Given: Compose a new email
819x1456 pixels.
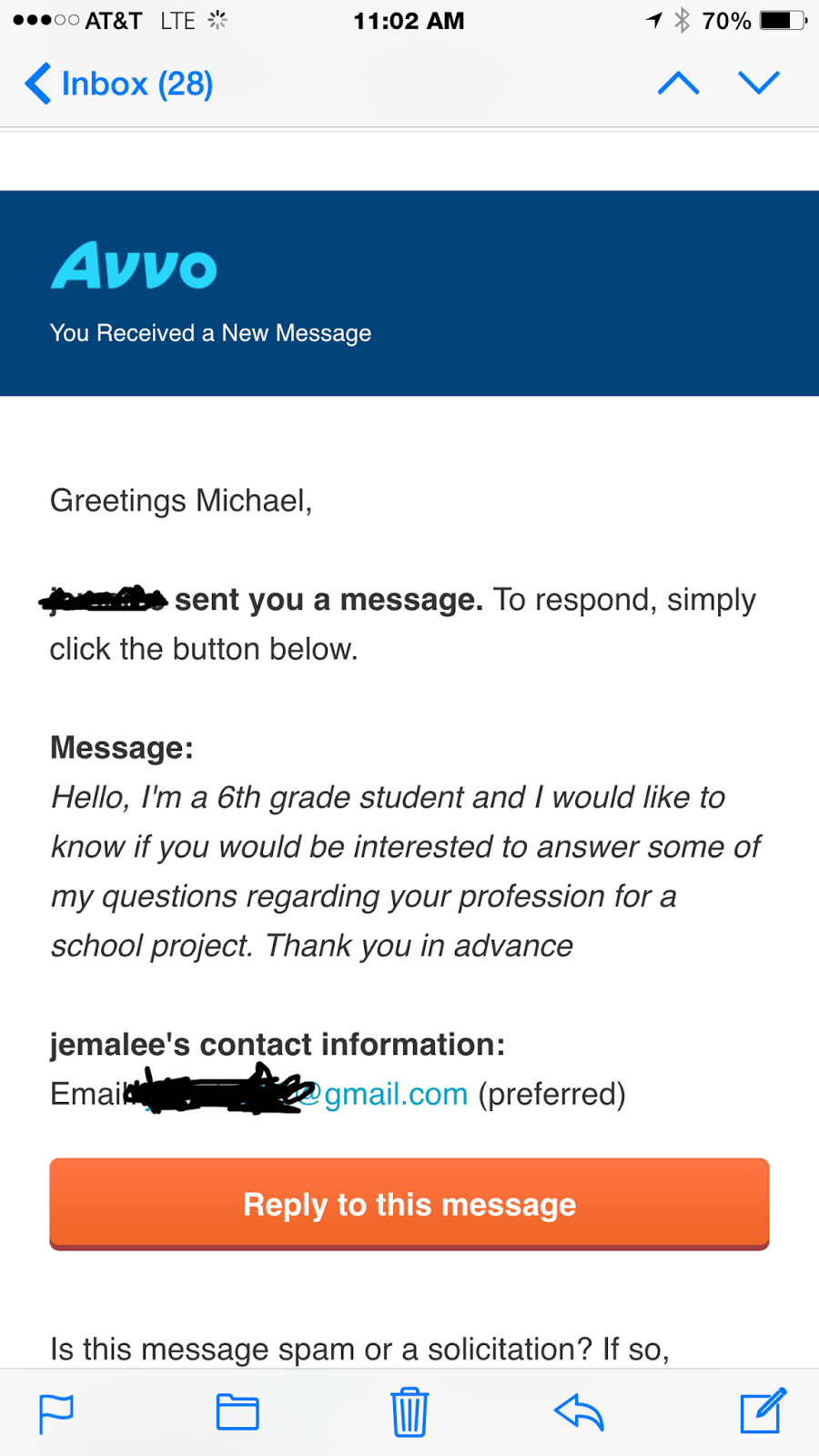Looking at the screenshot, I should pyautogui.click(x=762, y=1411).
